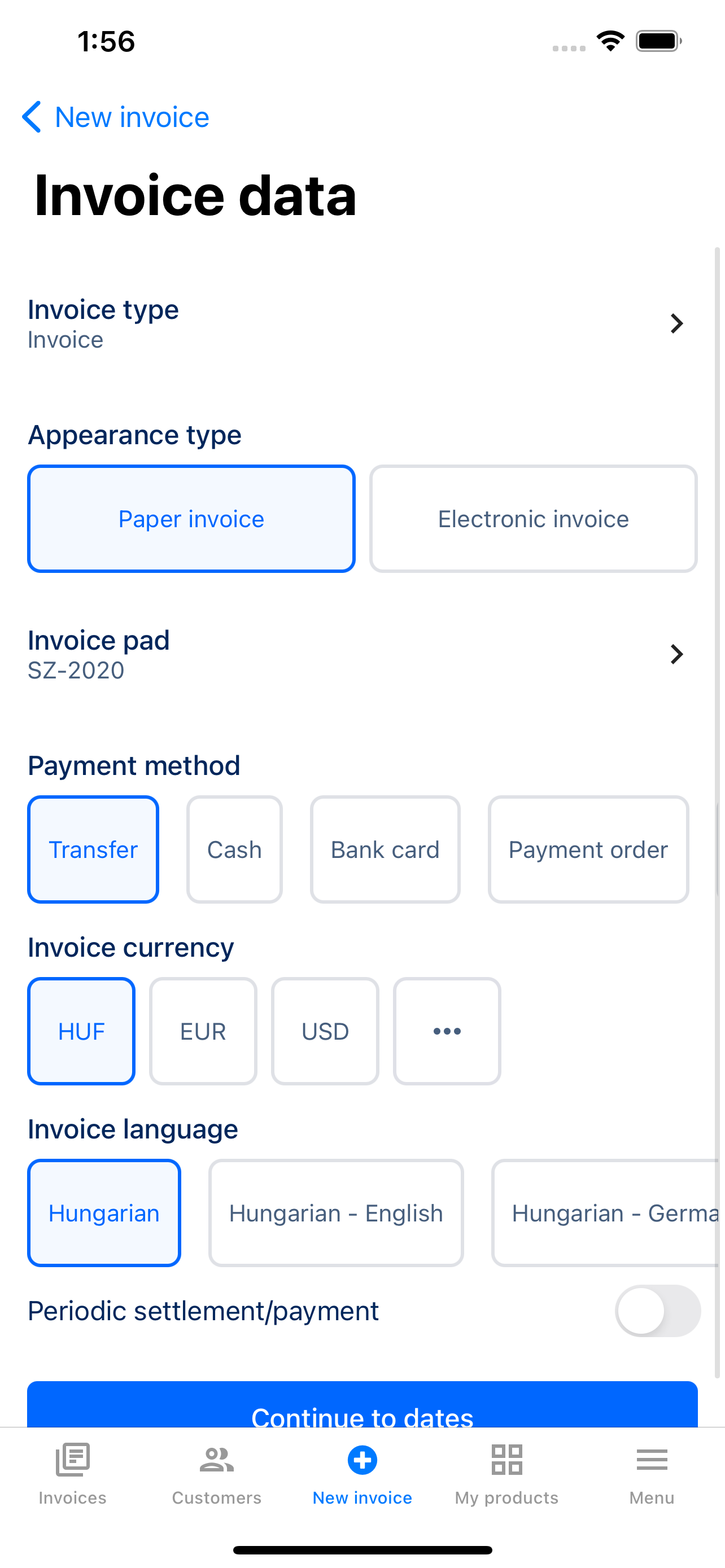Select Electronic invoice appearance

point(532,519)
